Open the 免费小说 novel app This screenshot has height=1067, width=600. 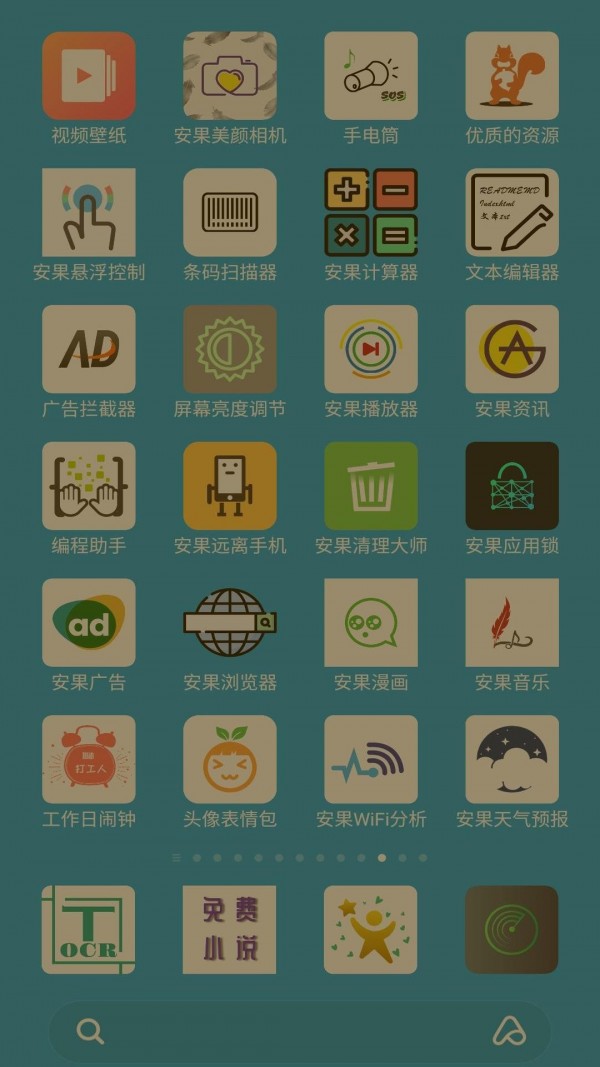(x=230, y=929)
